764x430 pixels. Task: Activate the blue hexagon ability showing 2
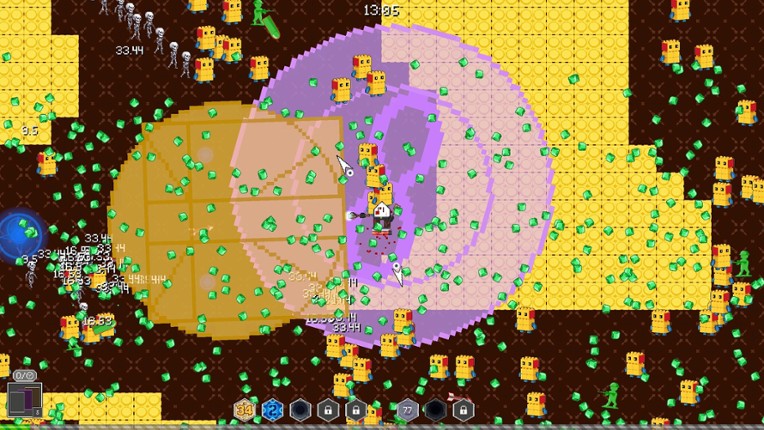[271, 409]
